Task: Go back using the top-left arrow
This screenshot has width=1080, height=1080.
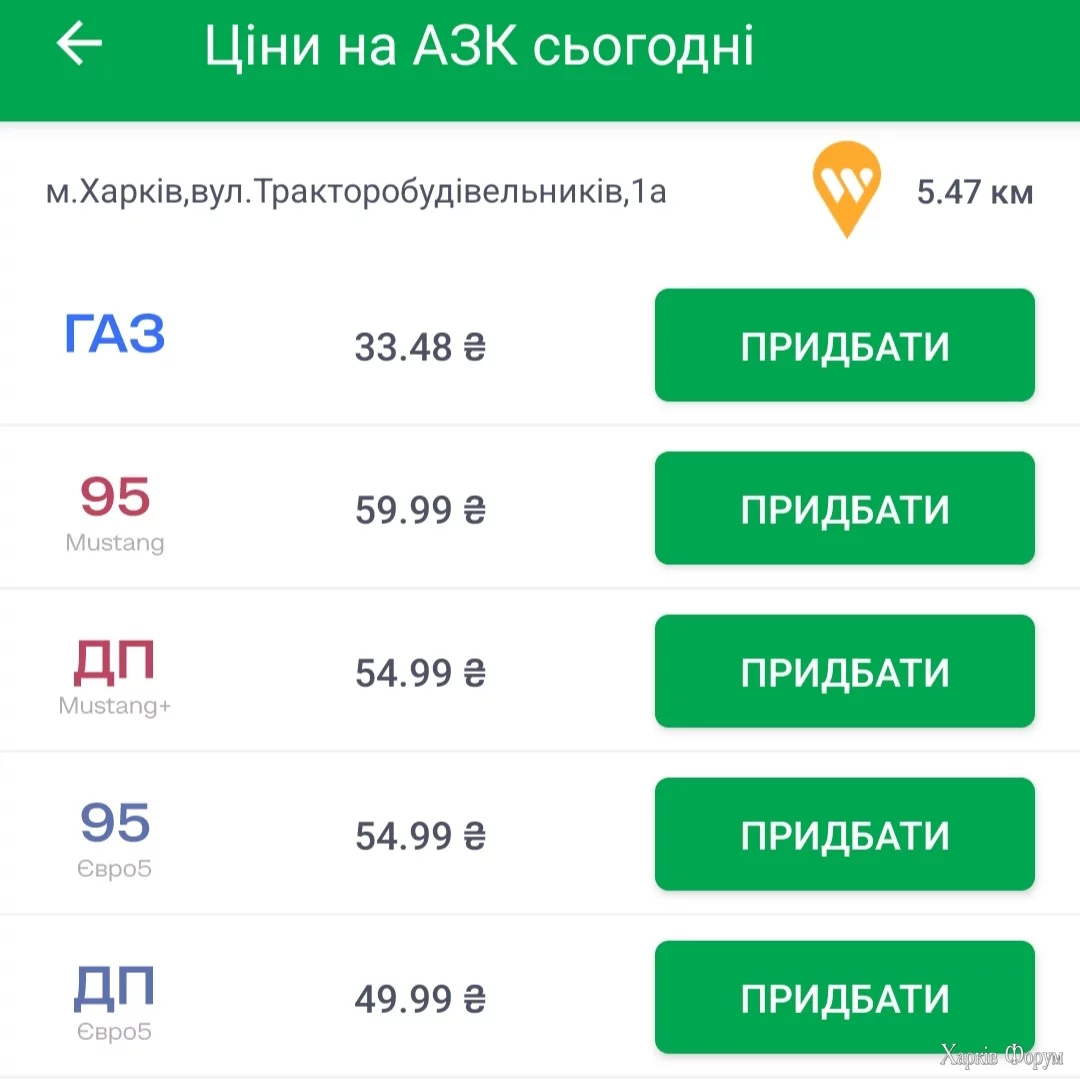Action: click(79, 45)
